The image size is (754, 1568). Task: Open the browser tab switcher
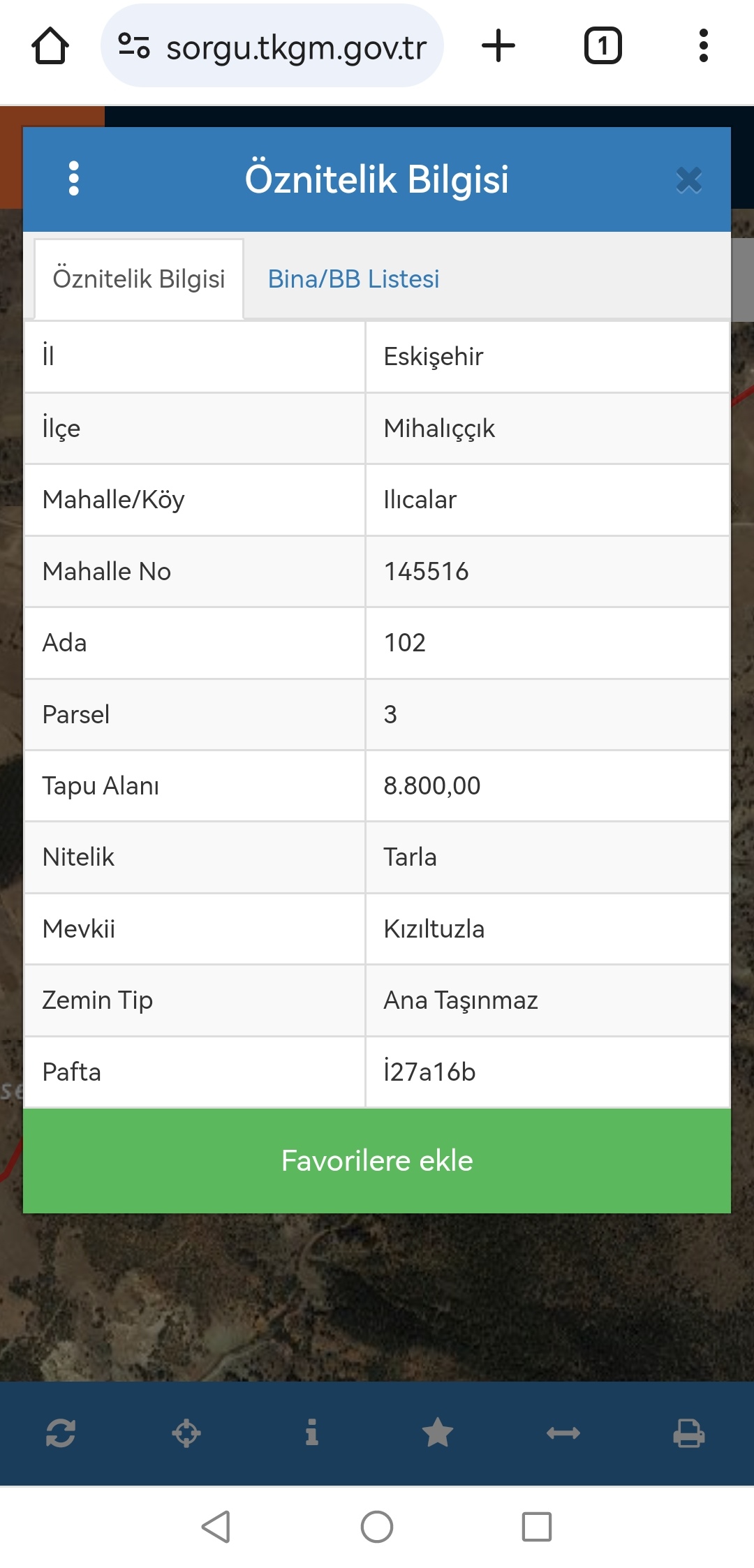pos(603,46)
